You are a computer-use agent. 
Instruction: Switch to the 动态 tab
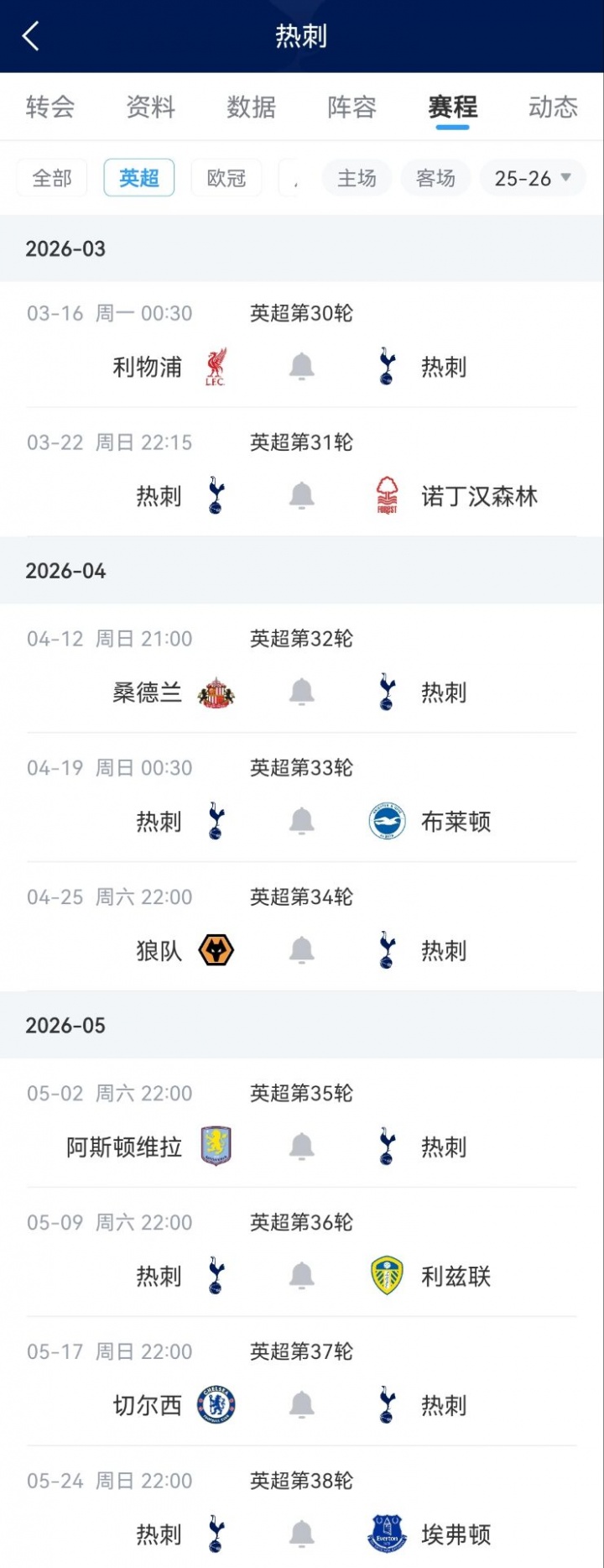[x=553, y=107]
